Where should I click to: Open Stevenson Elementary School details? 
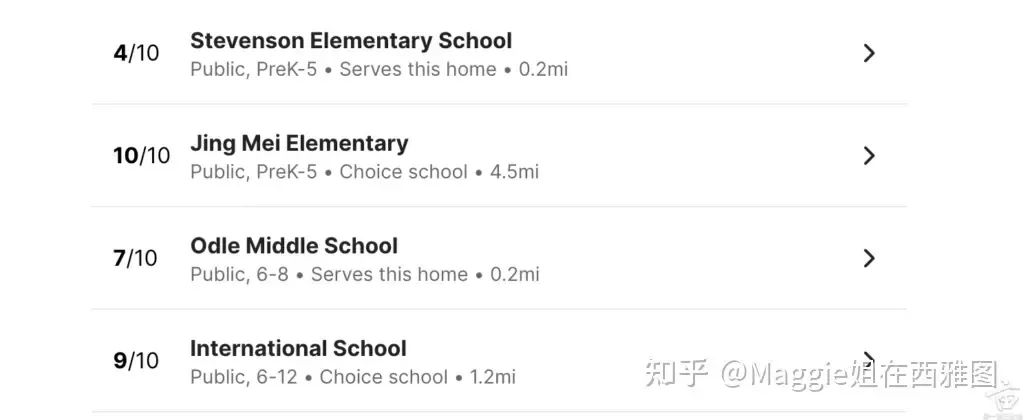(350, 42)
